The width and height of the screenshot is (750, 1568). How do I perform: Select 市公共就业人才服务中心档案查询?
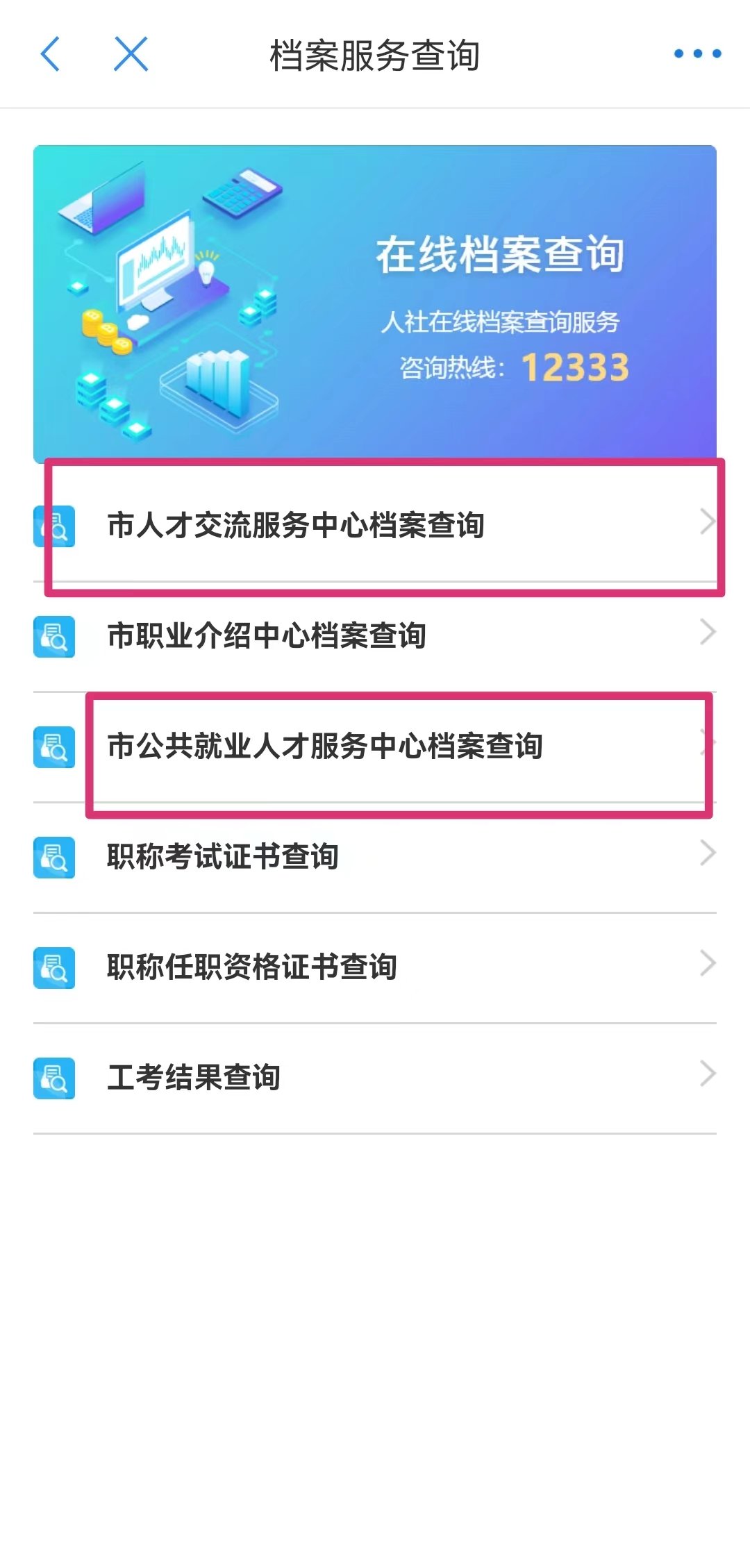[x=375, y=746]
